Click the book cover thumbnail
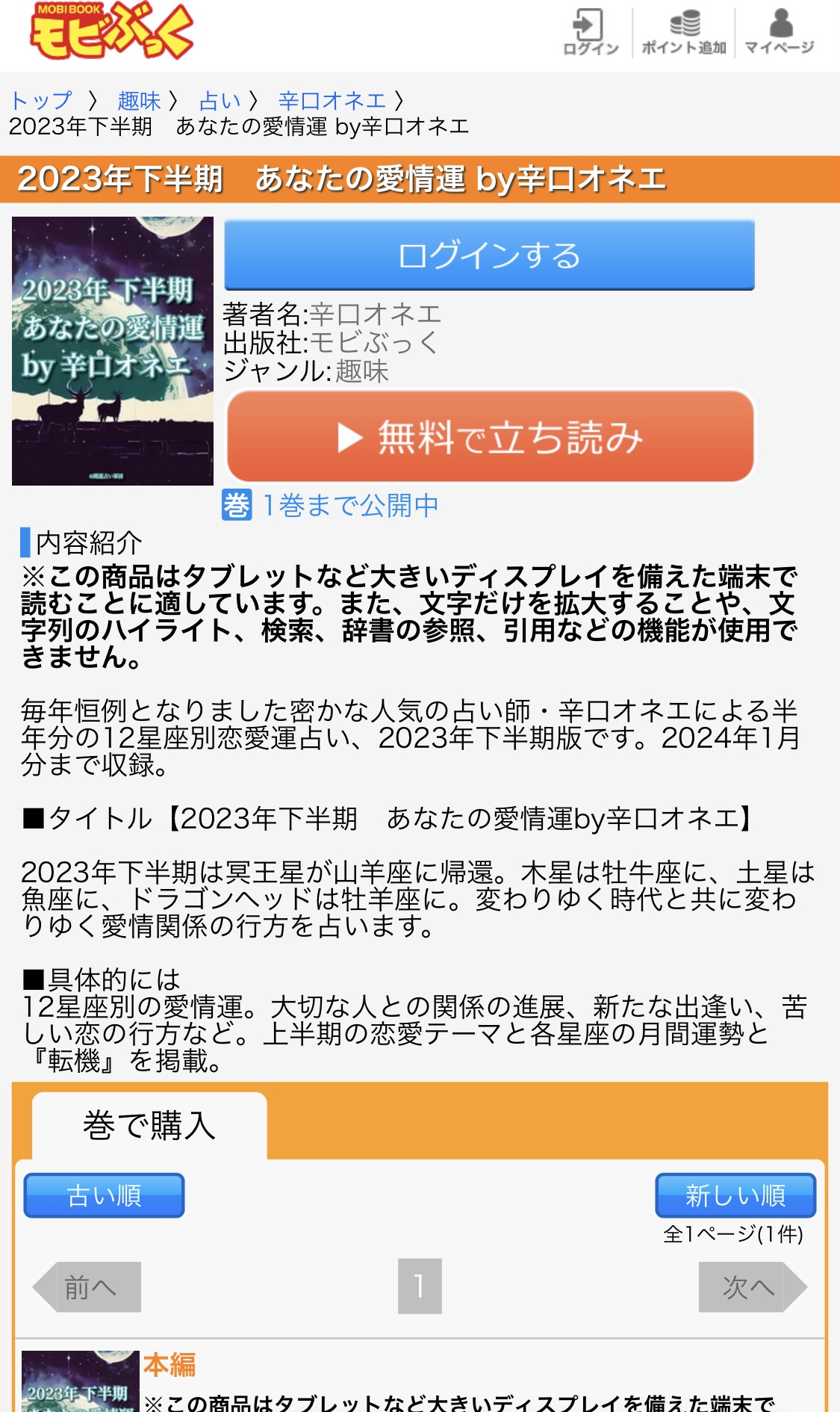840x1412 pixels. point(112,351)
